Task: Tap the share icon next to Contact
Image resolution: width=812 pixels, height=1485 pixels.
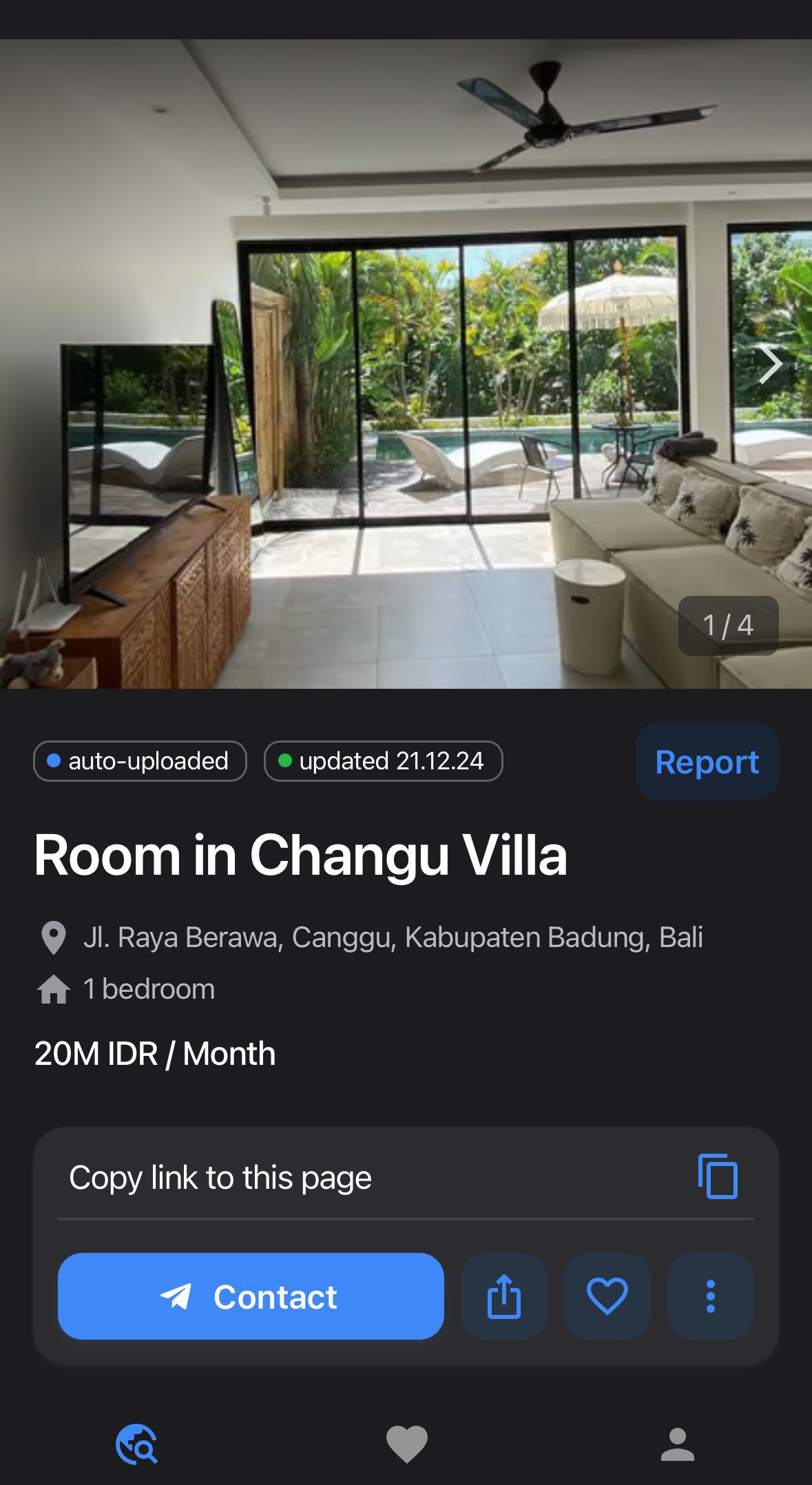Action: (503, 1296)
